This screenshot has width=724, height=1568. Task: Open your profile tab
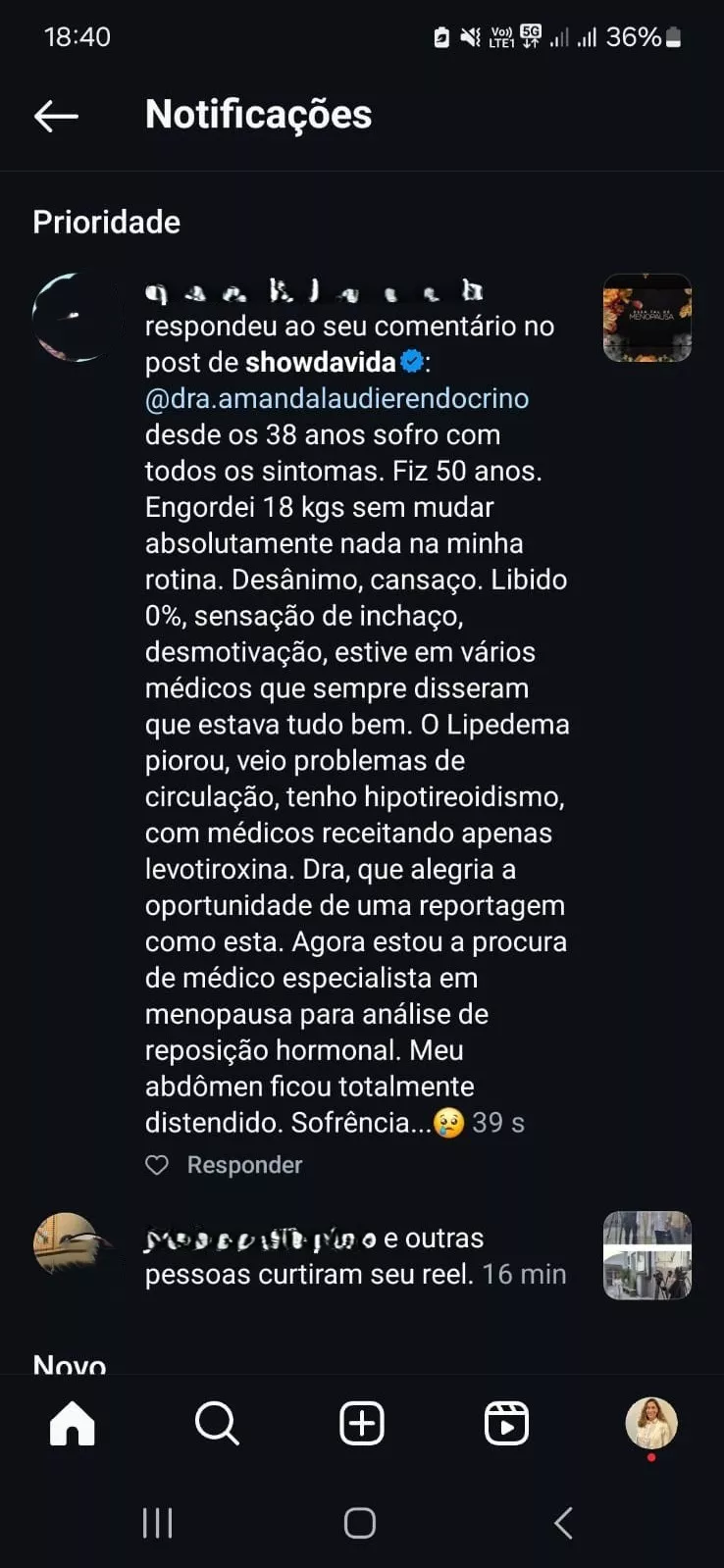pyautogui.click(x=651, y=1423)
